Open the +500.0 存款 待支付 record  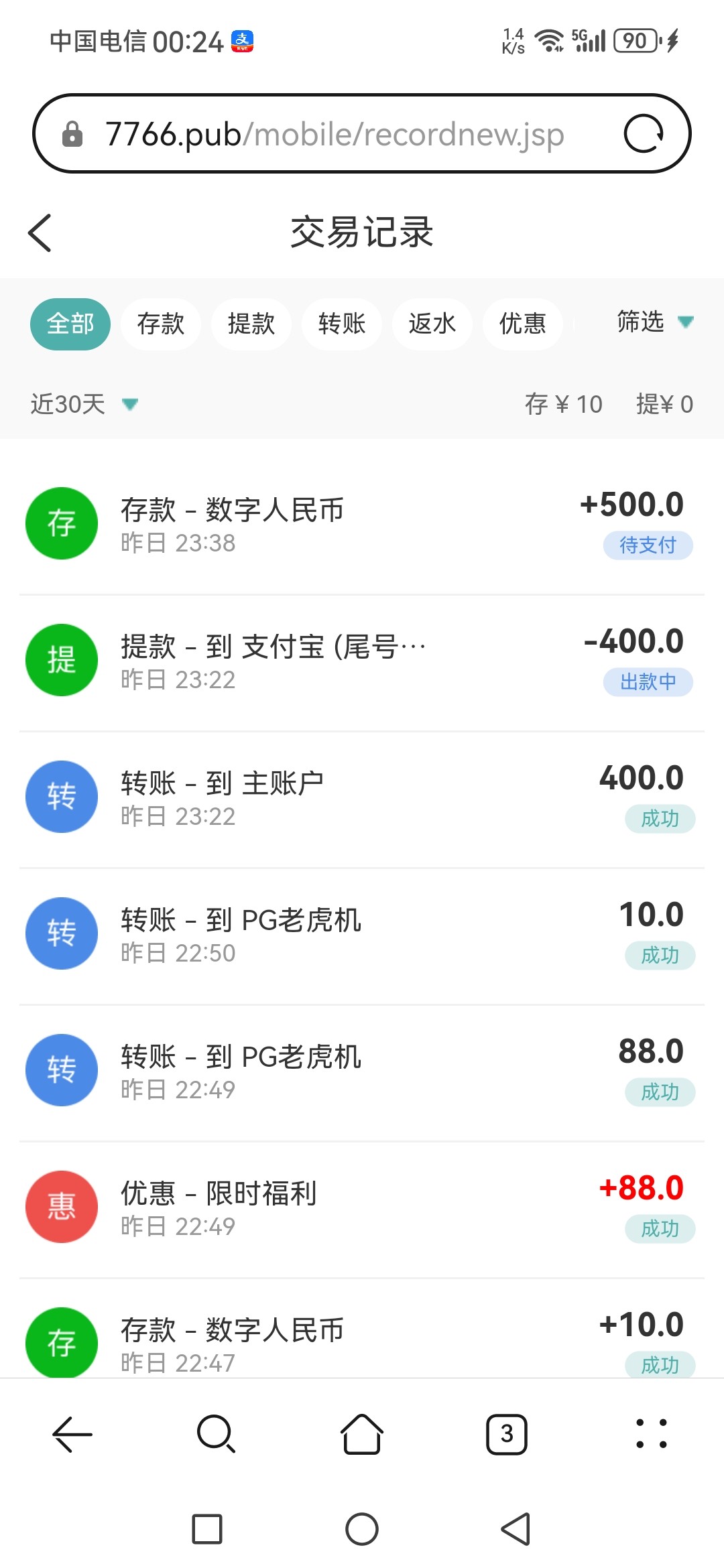[362, 525]
